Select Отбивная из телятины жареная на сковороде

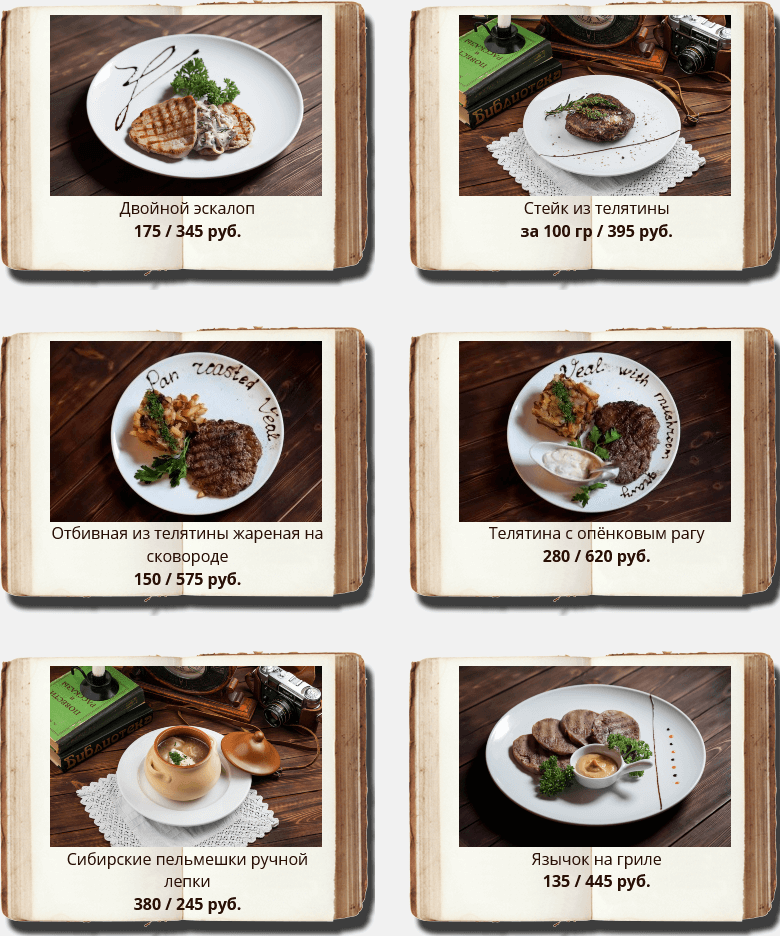click(x=186, y=431)
